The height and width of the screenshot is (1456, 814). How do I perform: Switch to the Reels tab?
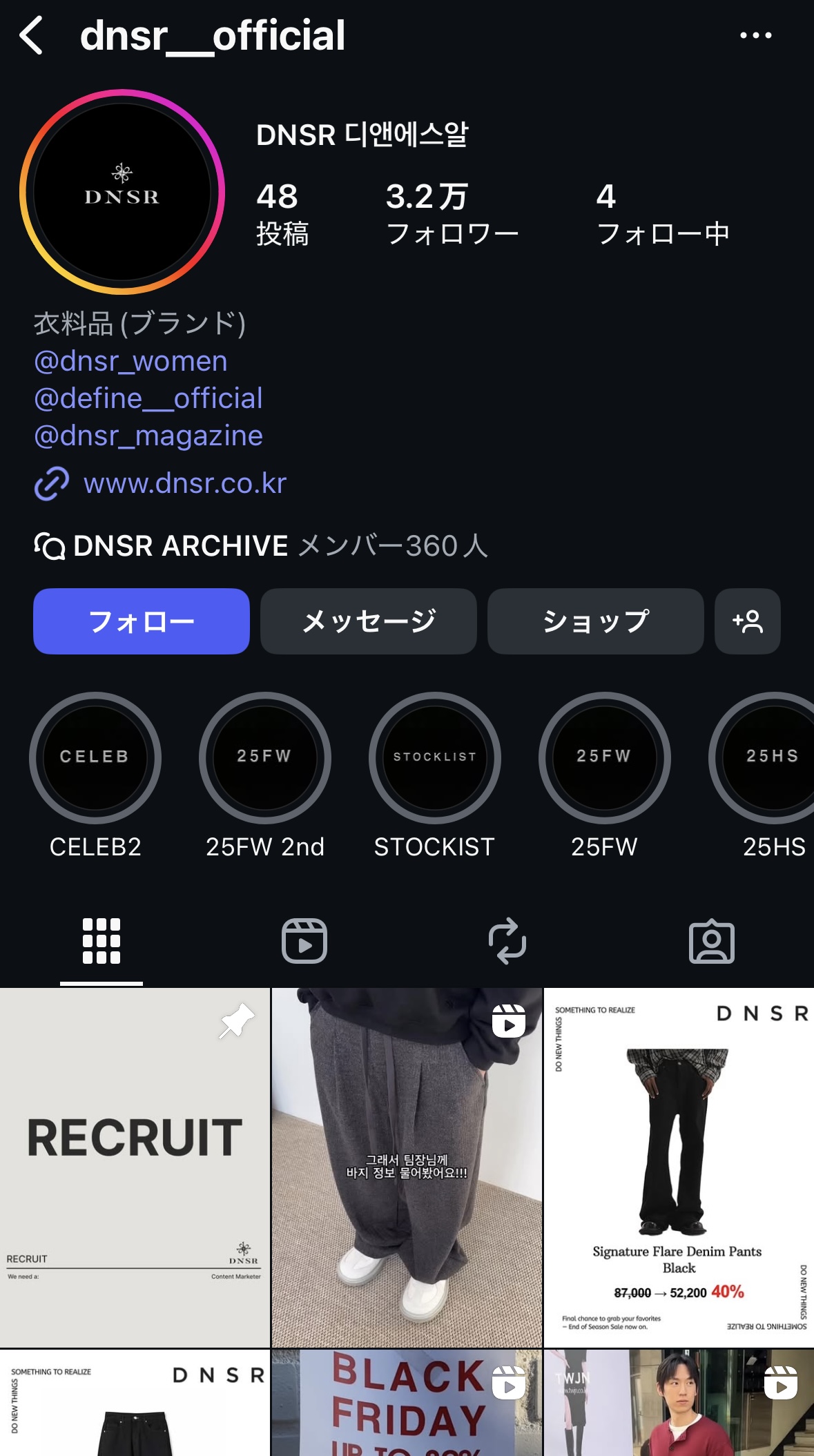point(304,941)
